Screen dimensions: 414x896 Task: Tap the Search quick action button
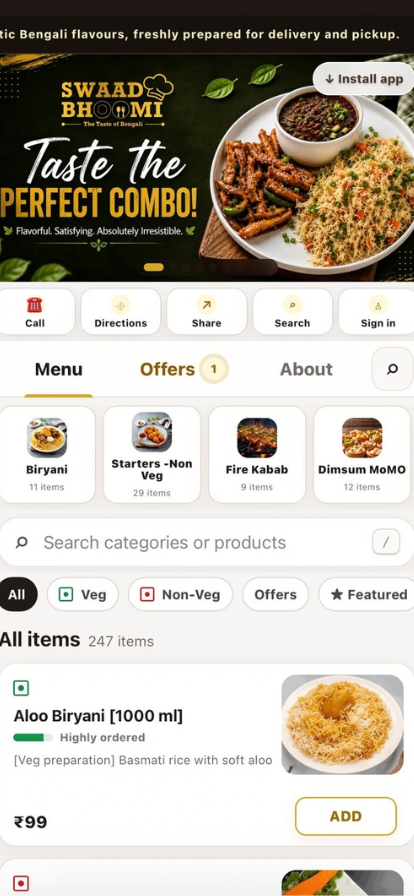click(x=292, y=311)
